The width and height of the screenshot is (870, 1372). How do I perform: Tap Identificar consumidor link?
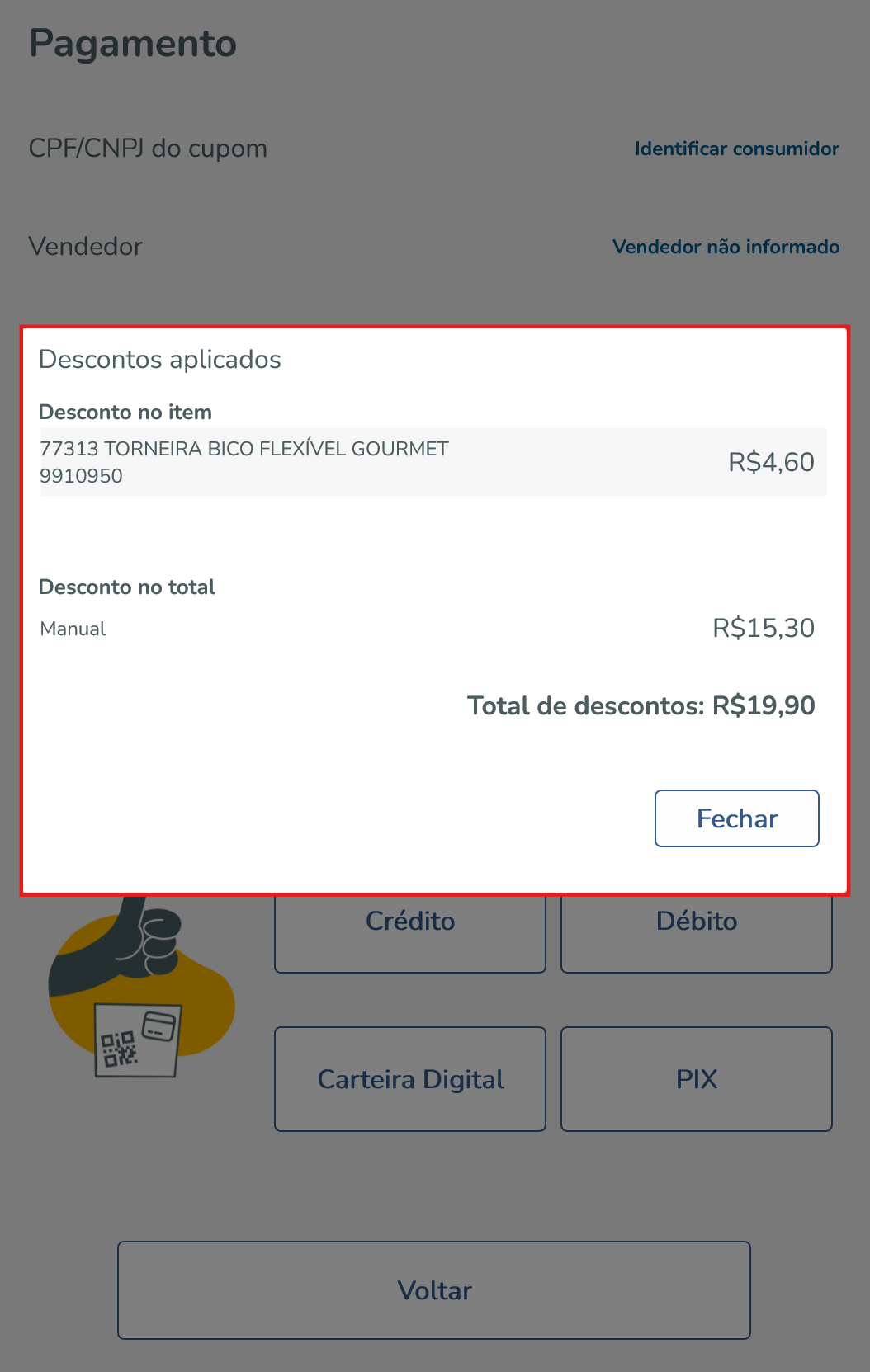point(736,149)
